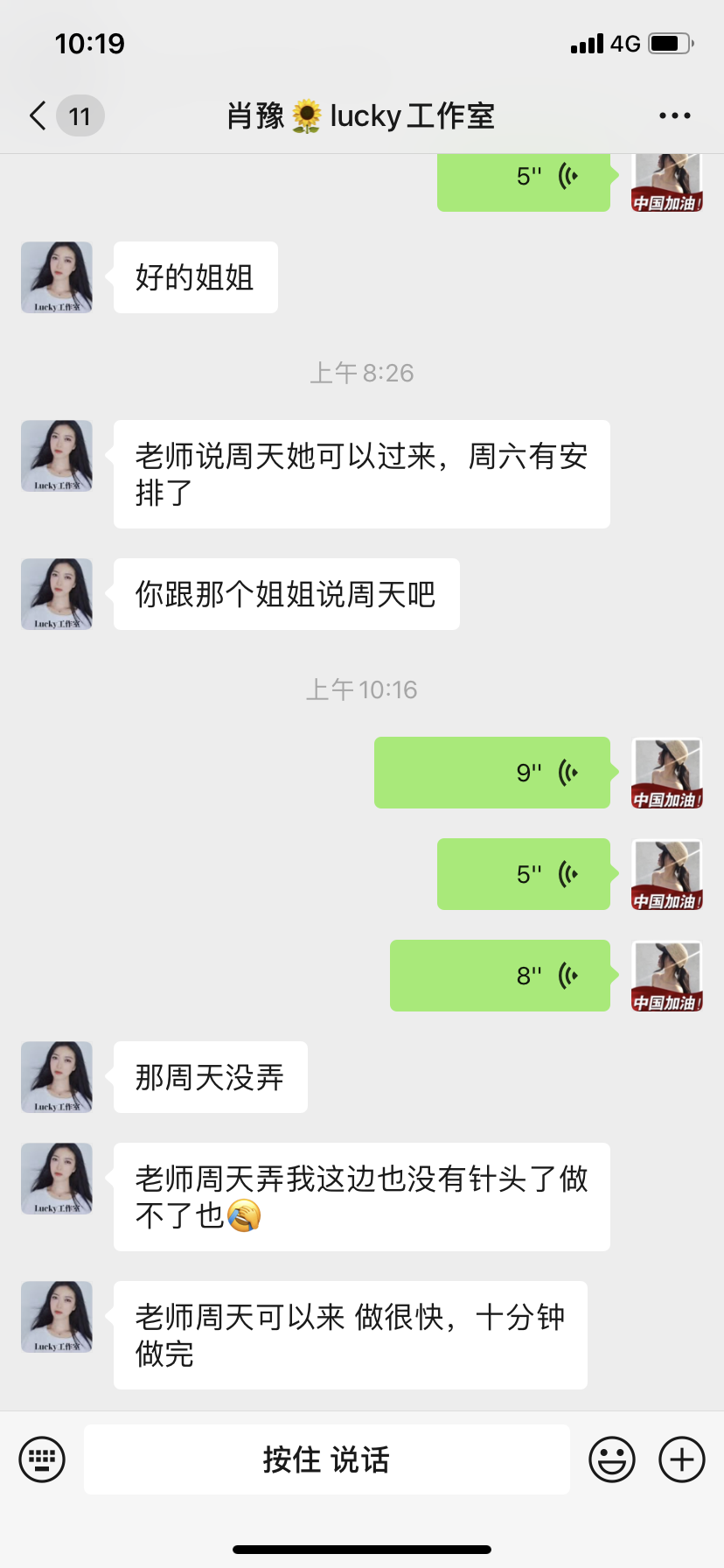
Task: Open the chat details overflow menu
Action: [x=674, y=115]
